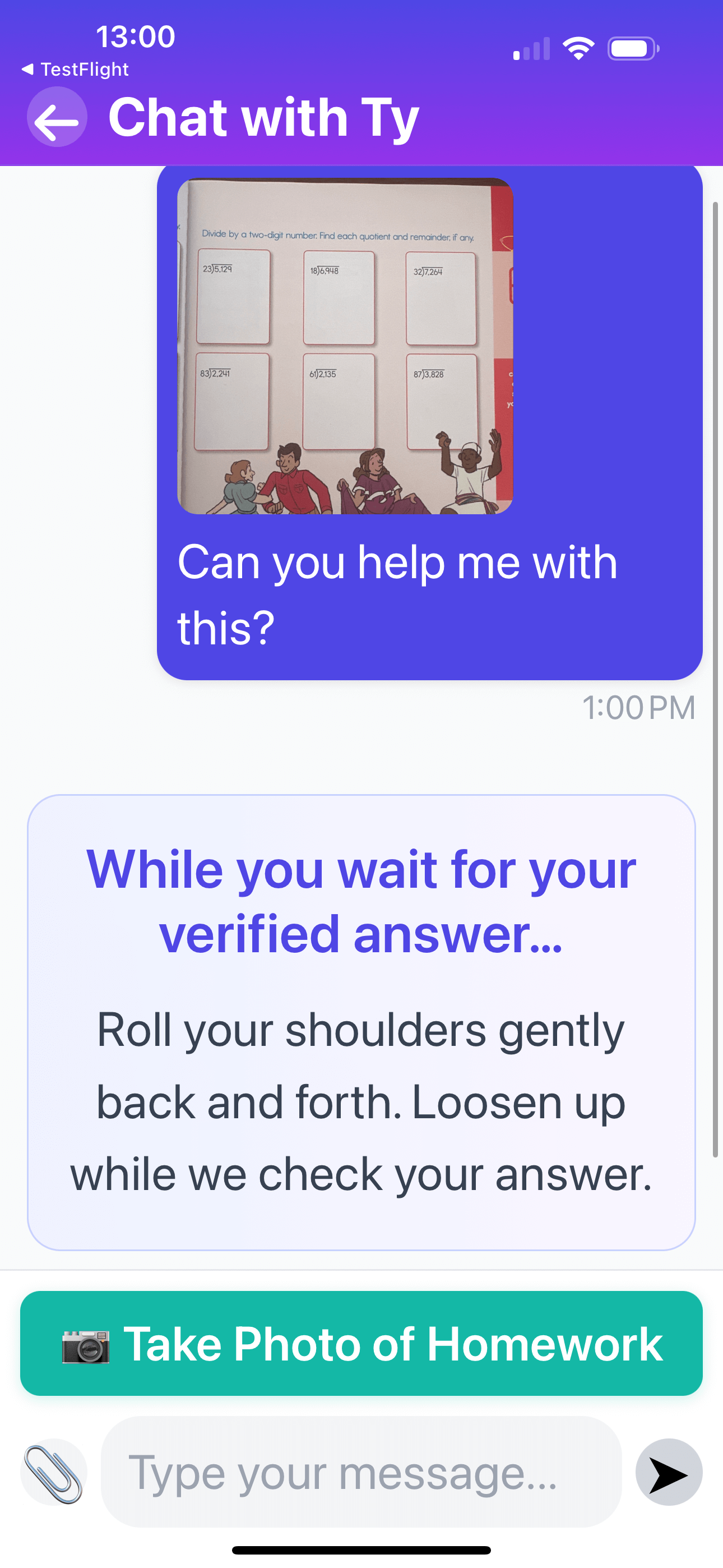The image size is (723, 1568).
Task: Go back from Chat with Ty
Action: pyautogui.click(x=57, y=117)
